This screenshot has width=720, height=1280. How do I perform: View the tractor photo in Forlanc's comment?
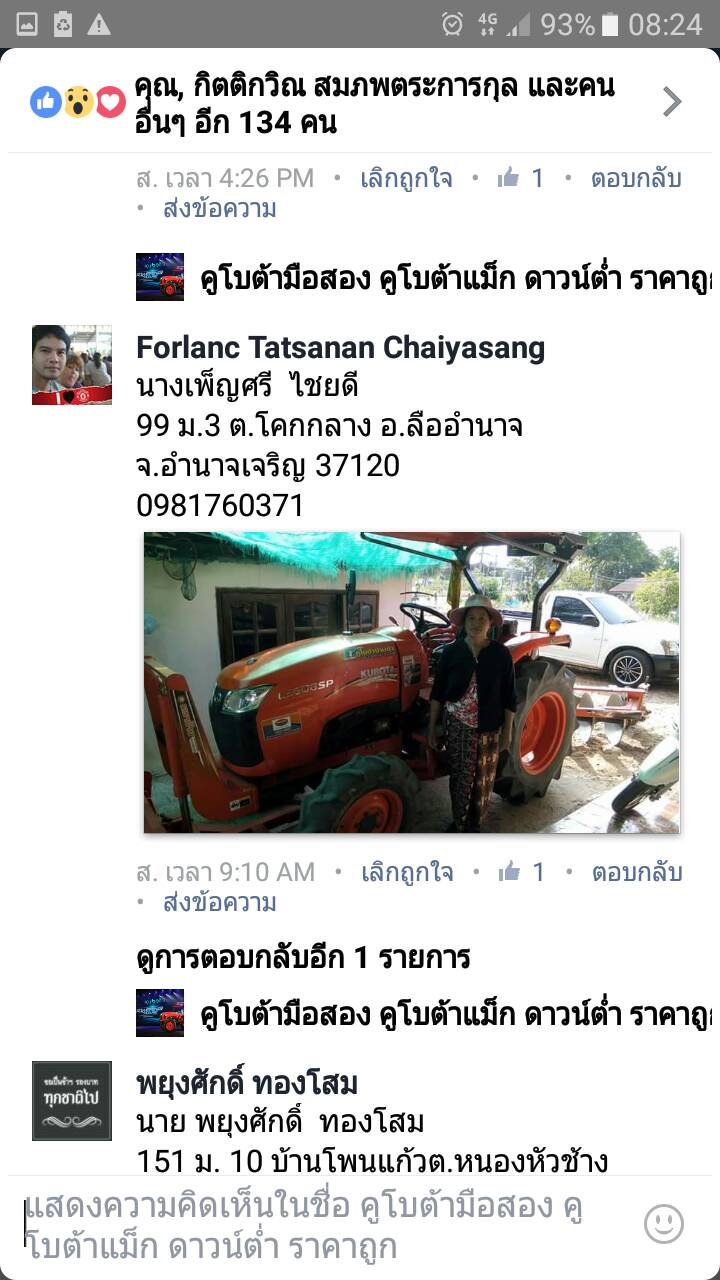[x=411, y=682]
